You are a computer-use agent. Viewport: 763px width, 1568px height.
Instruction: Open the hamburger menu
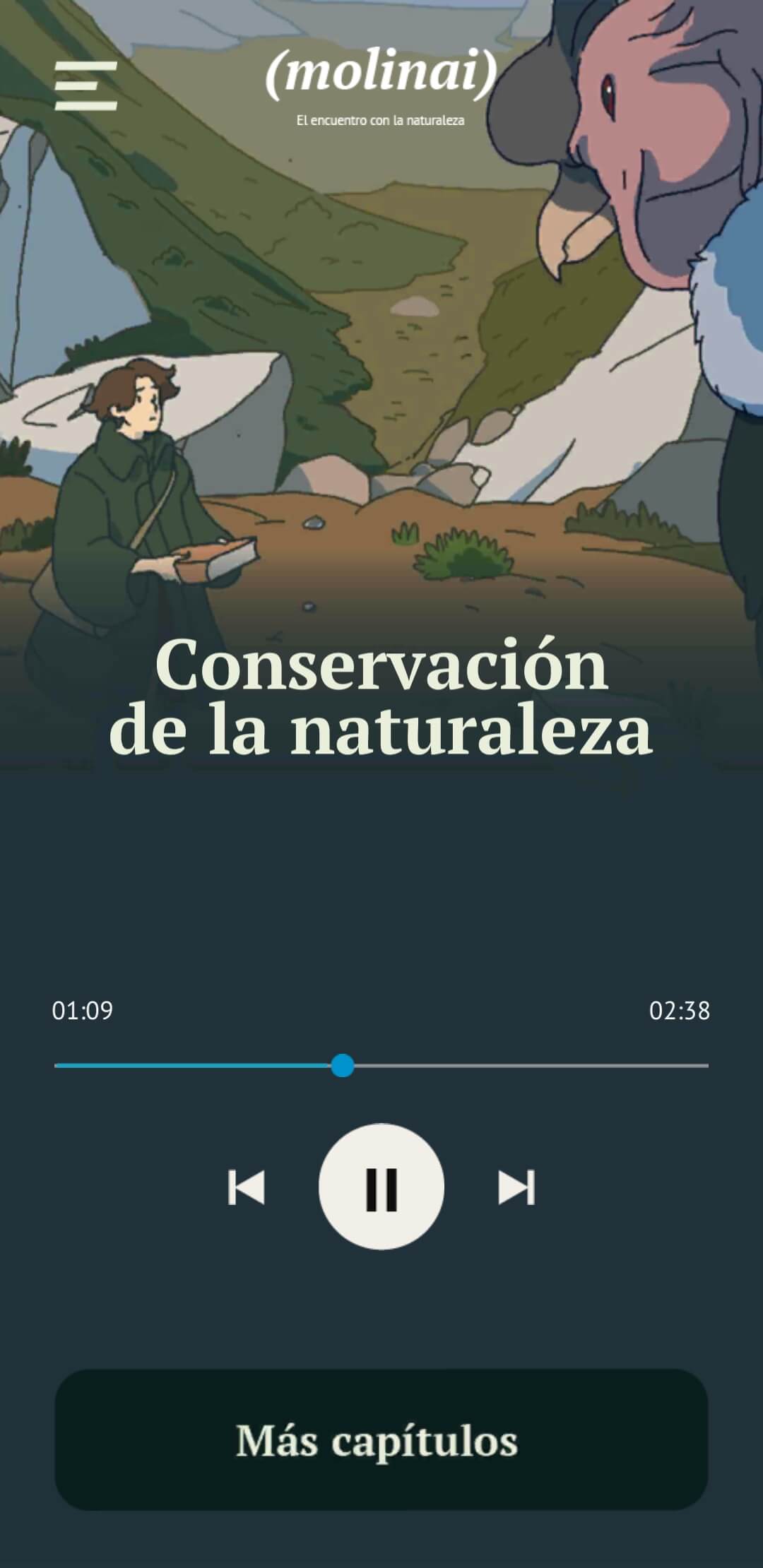click(x=85, y=86)
